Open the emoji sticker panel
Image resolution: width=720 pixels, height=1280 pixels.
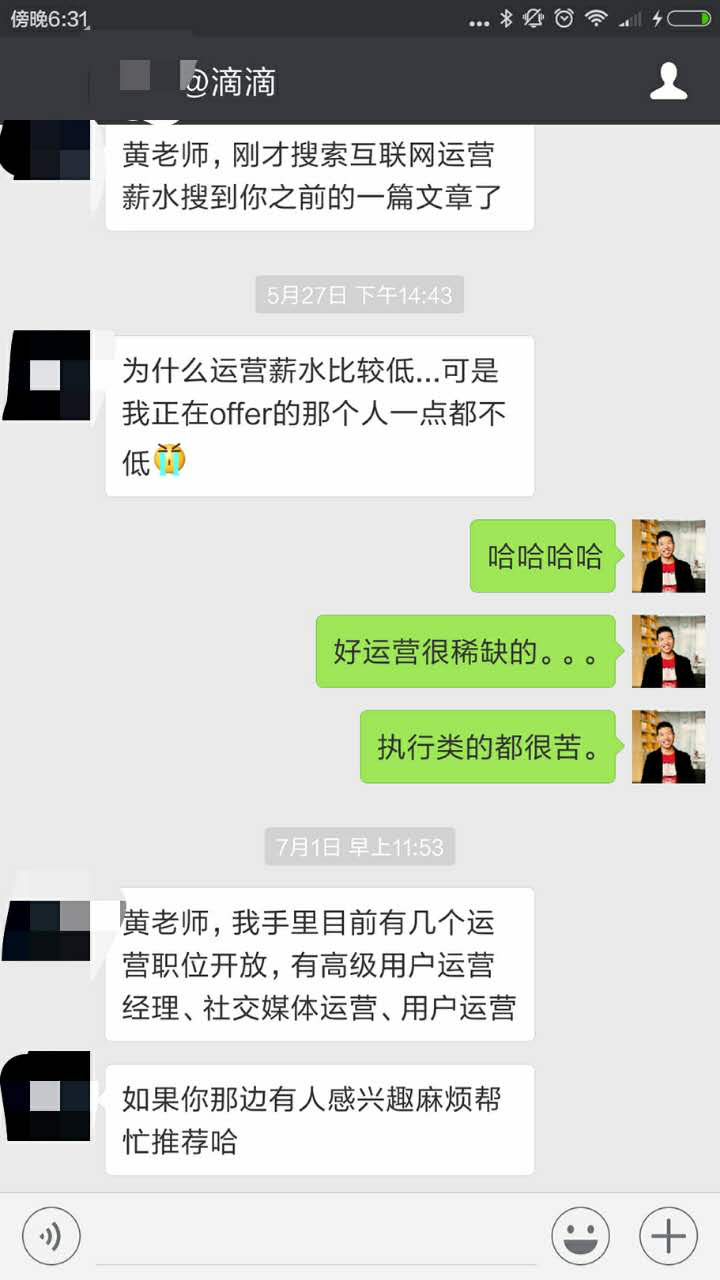point(581,1236)
